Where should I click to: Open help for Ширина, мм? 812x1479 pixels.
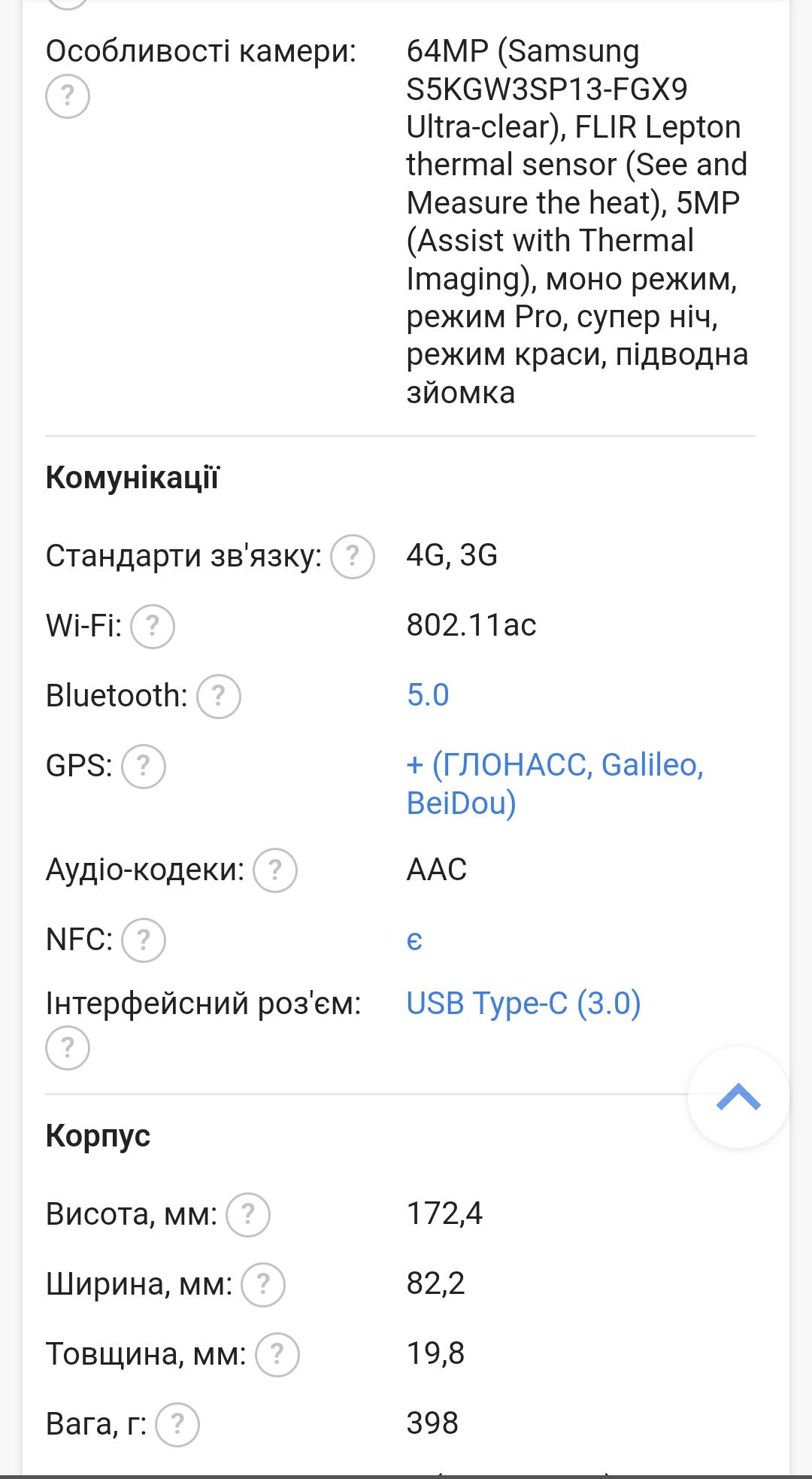[263, 1285]
